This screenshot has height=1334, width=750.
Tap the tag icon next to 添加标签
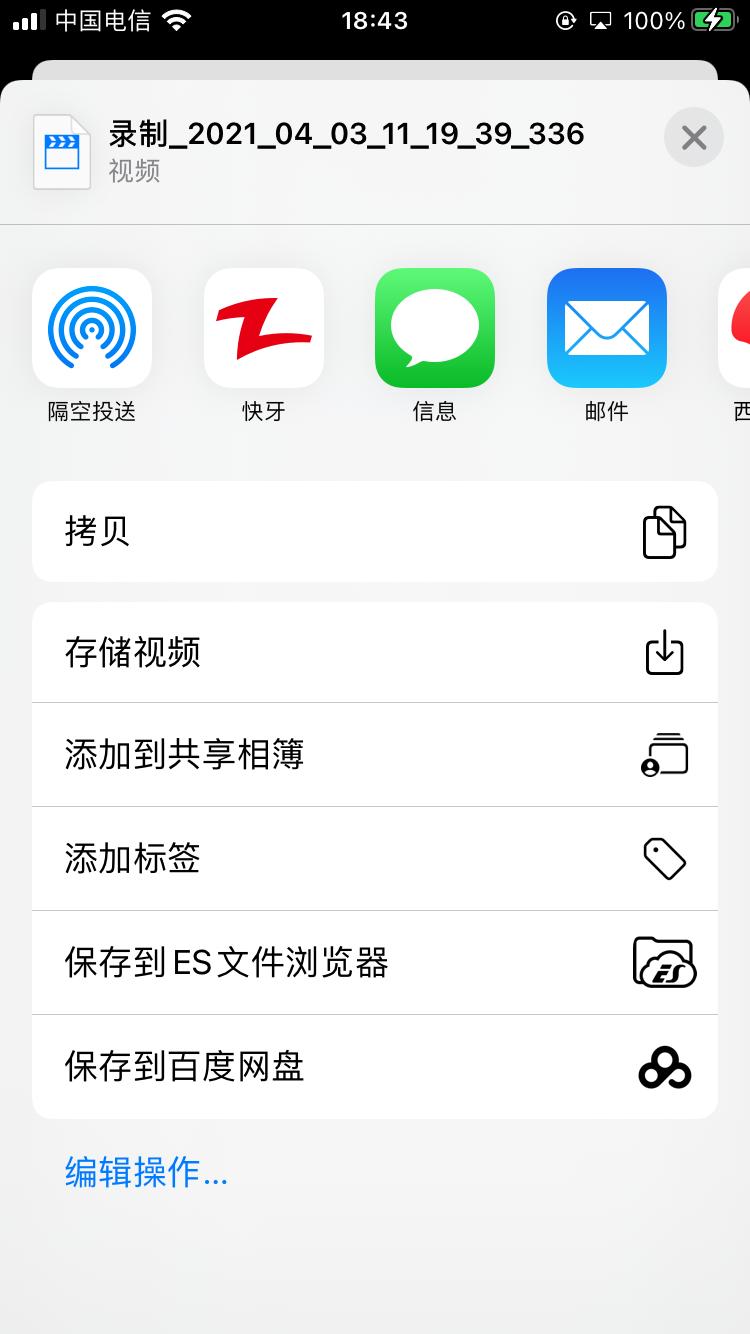coord(665,859)
